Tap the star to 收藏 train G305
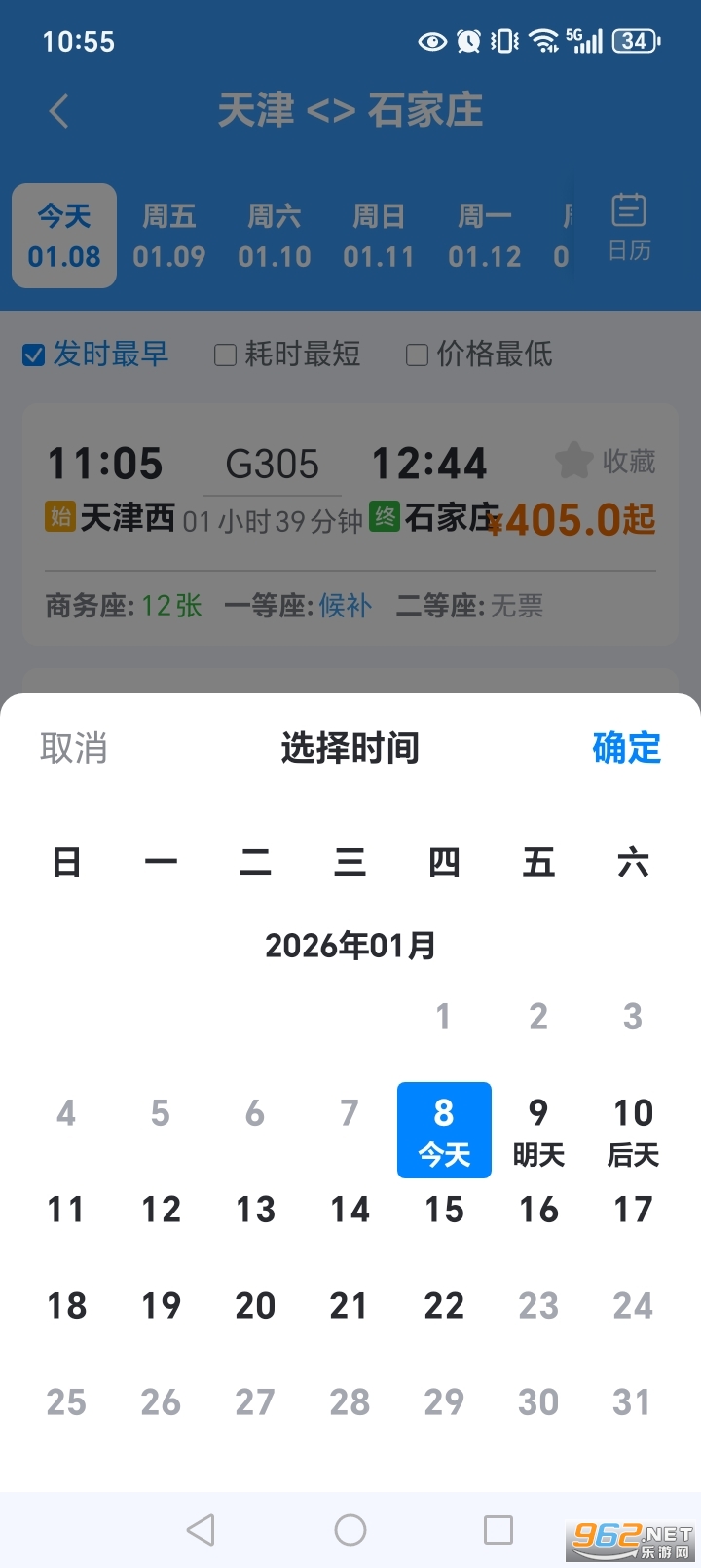 click(x=574, y=462)
